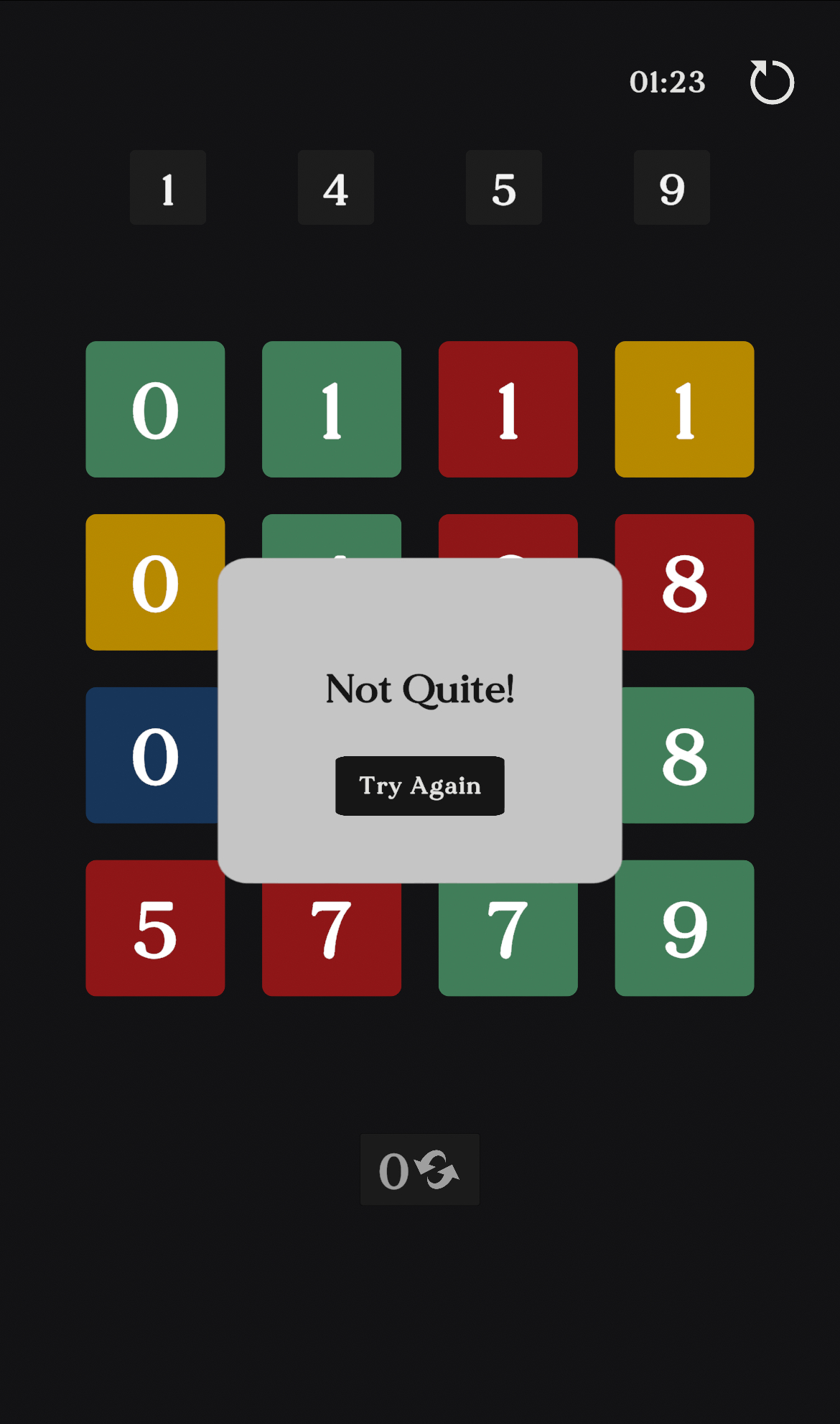Pick the red 5 tile
The image size is (840, 1424).
155,934
